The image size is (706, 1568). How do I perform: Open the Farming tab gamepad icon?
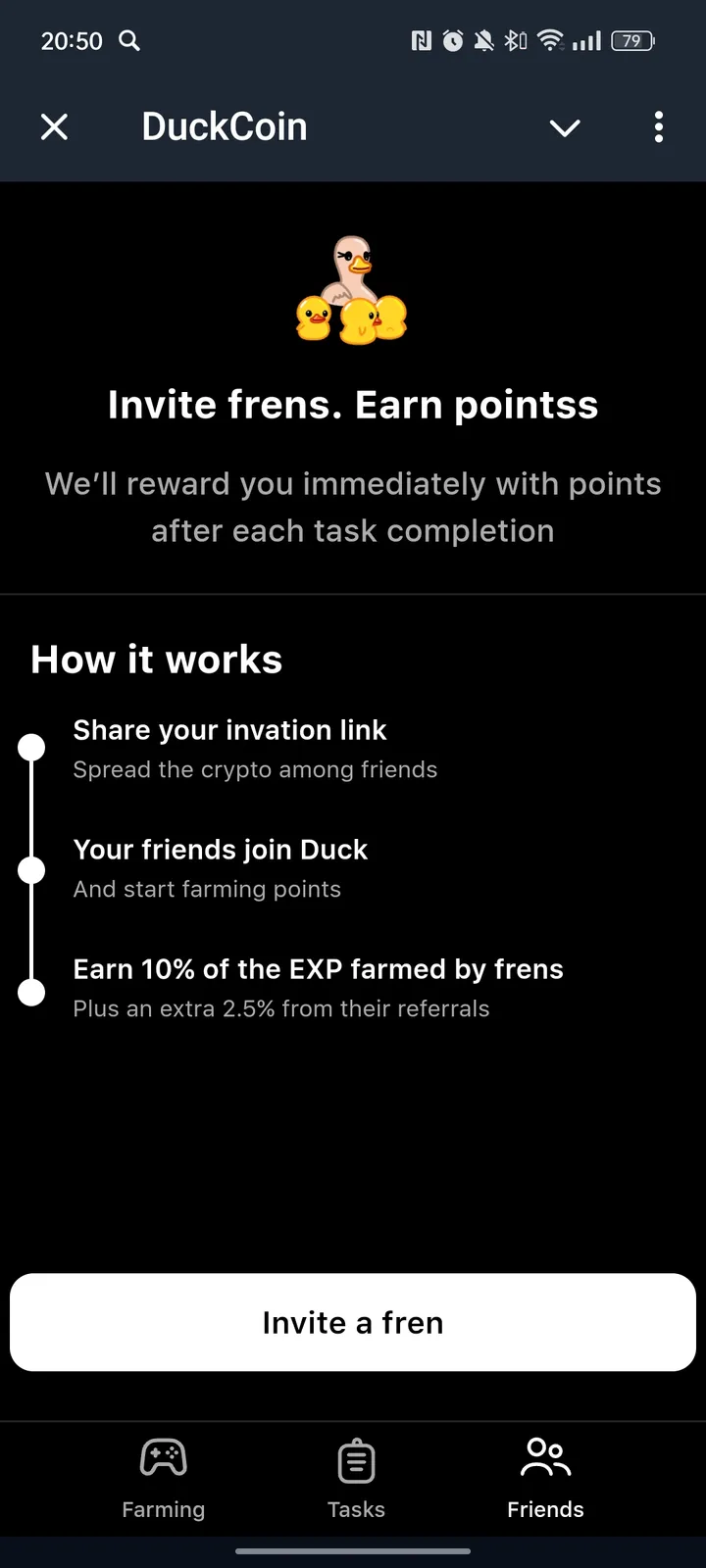coord(163,1457)
